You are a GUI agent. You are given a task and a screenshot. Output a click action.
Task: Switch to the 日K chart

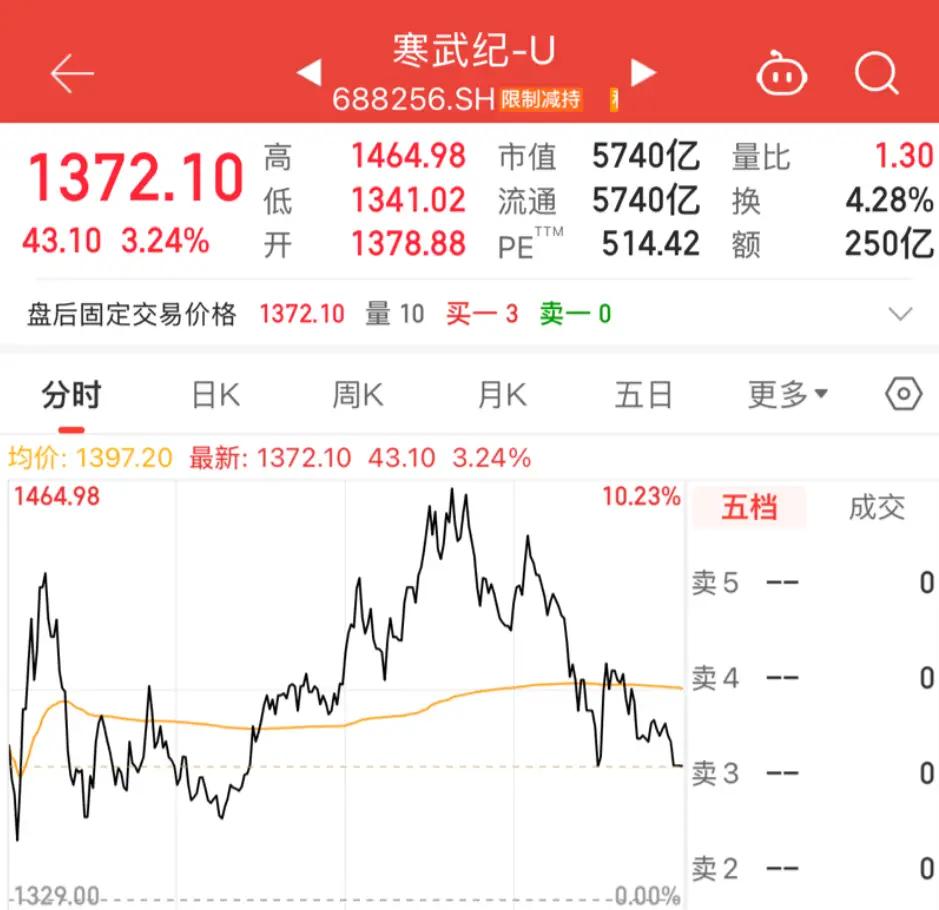(216, 395)
